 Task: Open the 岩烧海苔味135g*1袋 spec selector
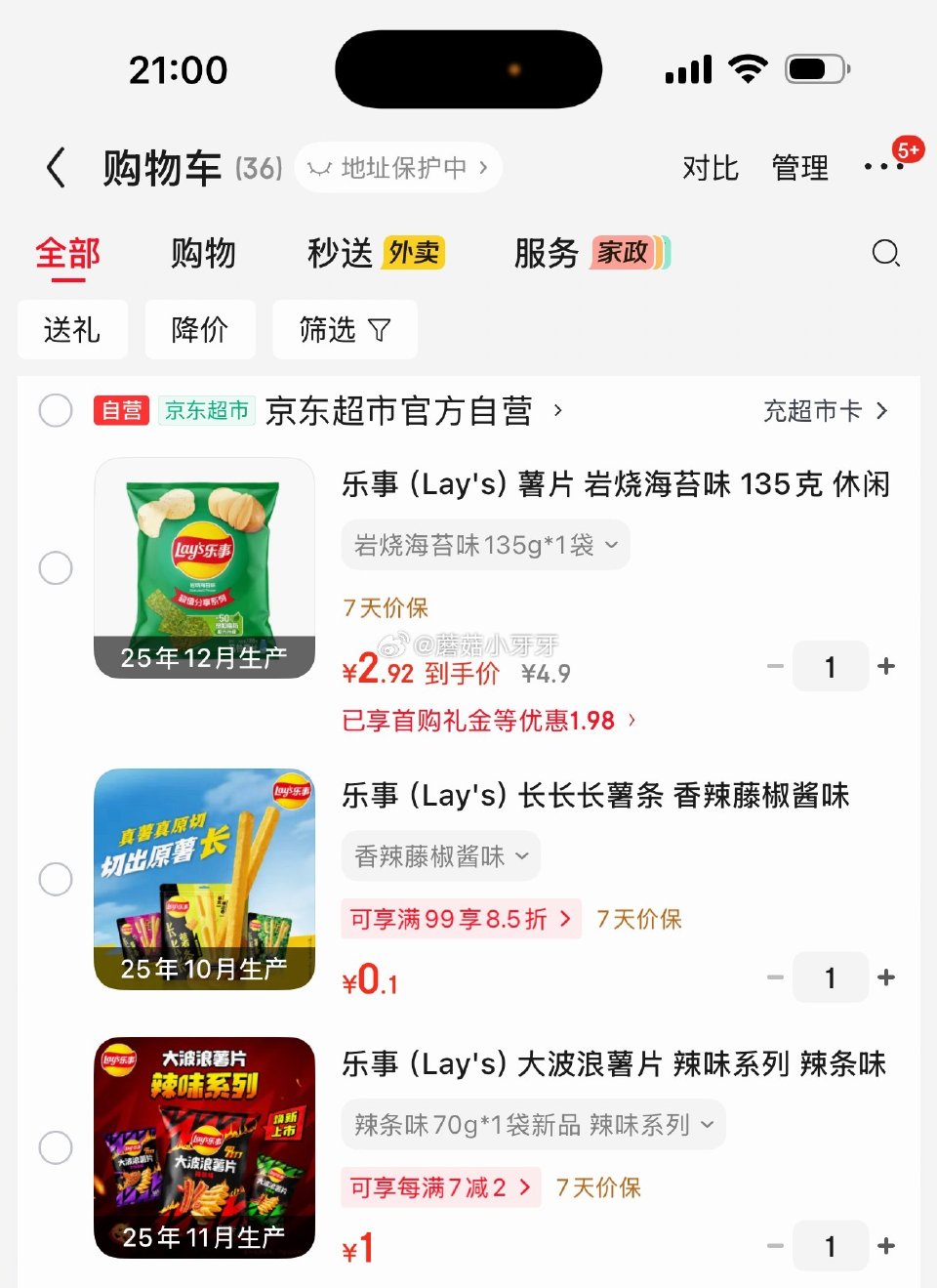pos(485,545)
